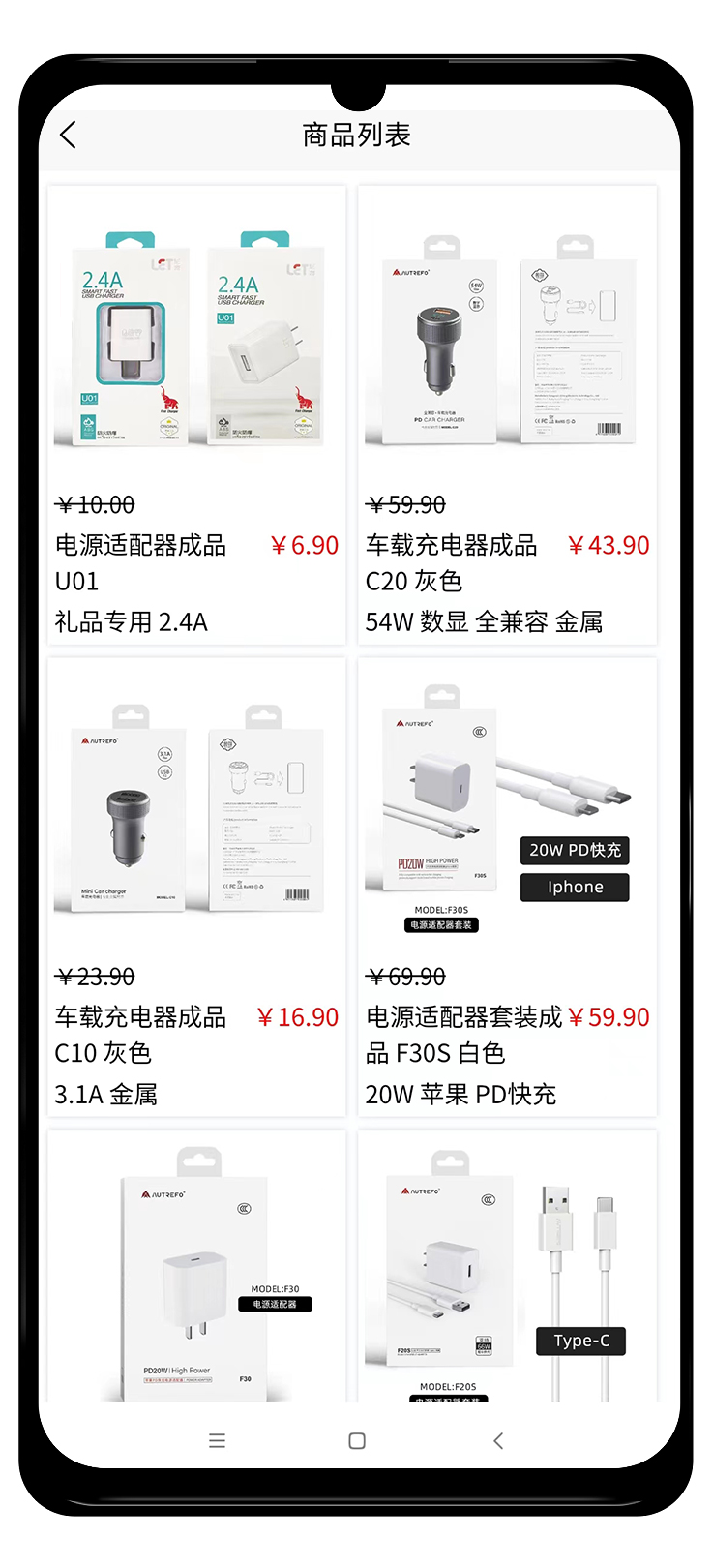Image resolution: width=713 pixels, height=1568 pixels.
Task: Open the MODEL:F30 电源适配器 product tile
Action: [x=196, y=1268]
